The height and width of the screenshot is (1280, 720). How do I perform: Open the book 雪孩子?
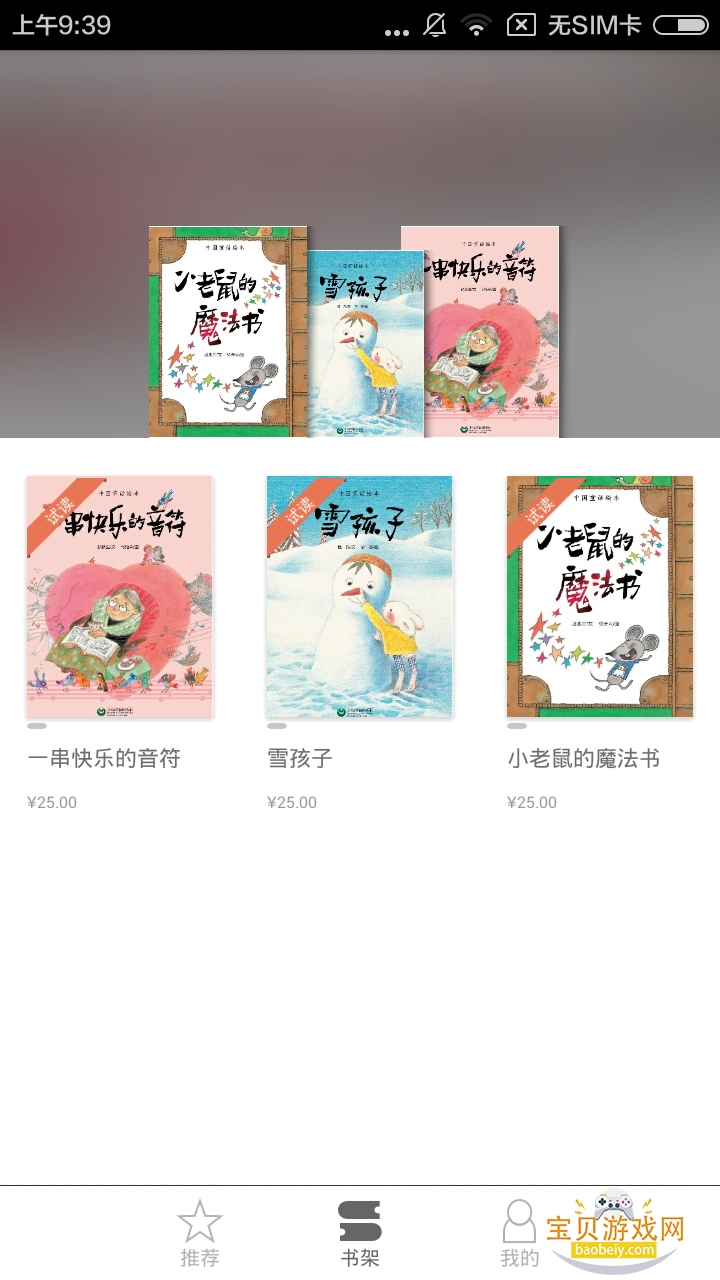click(359, 597)
